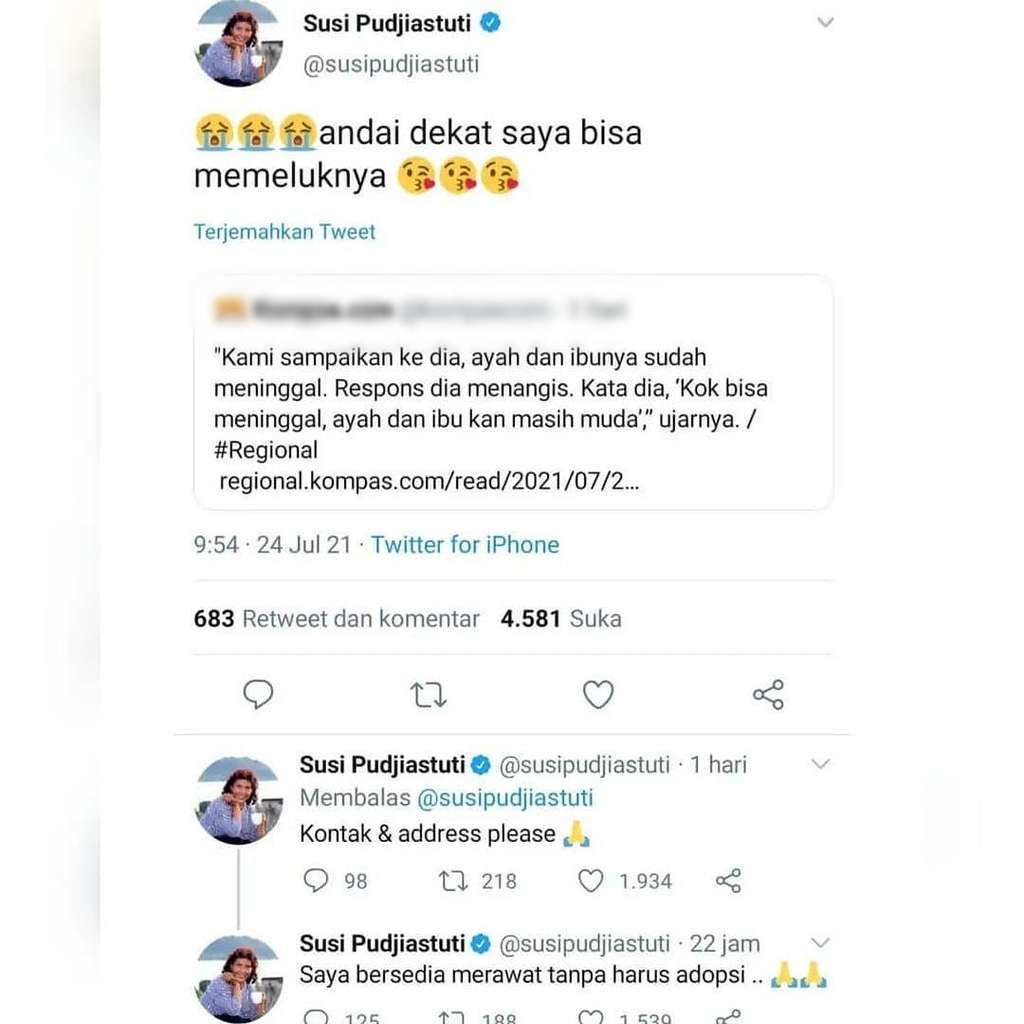Expand the menu arrow on the 1 hari reply
Image resolution: width=1024 pixels, height=1024 pixels.
pyautogui.click(x=821, y=765)
